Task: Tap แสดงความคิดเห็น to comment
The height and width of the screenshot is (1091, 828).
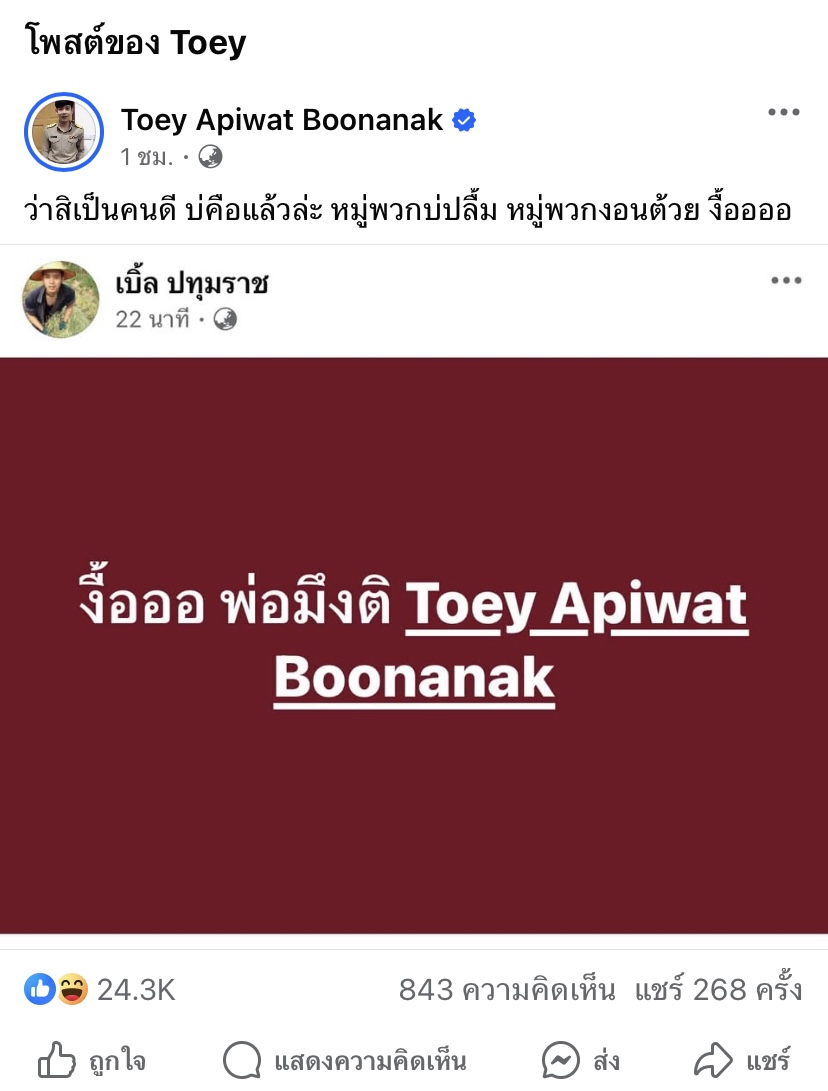Action: [345, 1060]
